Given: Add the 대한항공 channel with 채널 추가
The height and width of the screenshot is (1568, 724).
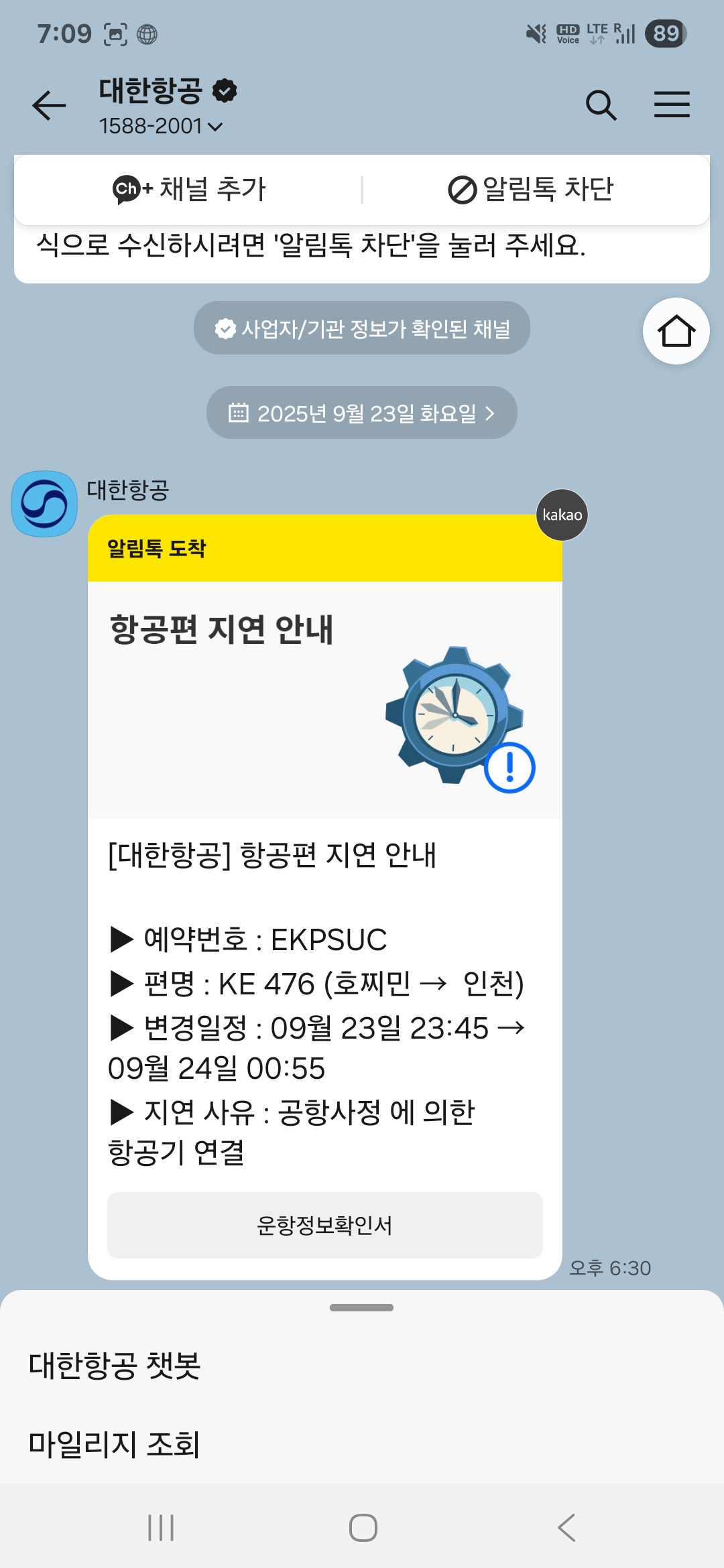Looking at the screenshot, I should tap(189, 190).
